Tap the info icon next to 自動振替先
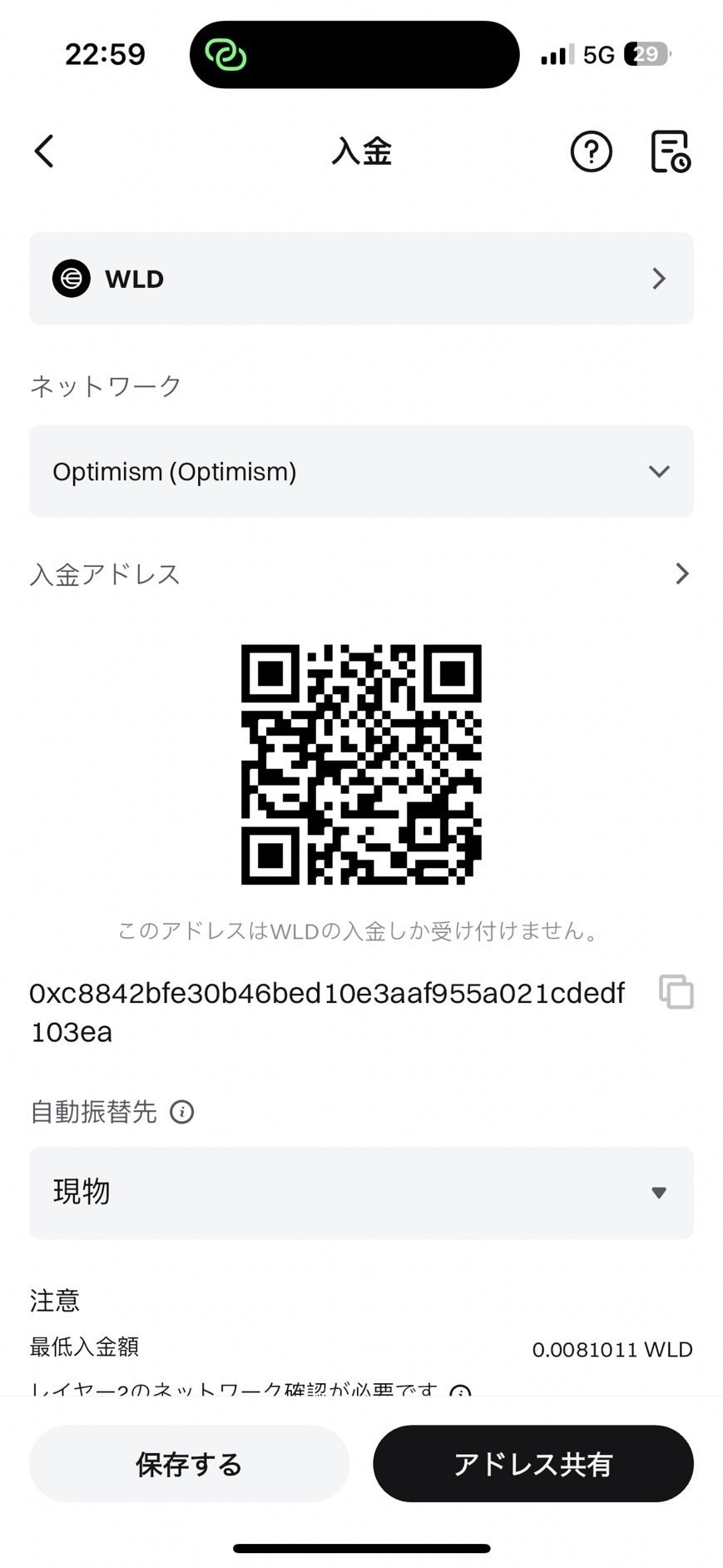The height and width of the screenshot is (1568, 723). point(183,1112)
